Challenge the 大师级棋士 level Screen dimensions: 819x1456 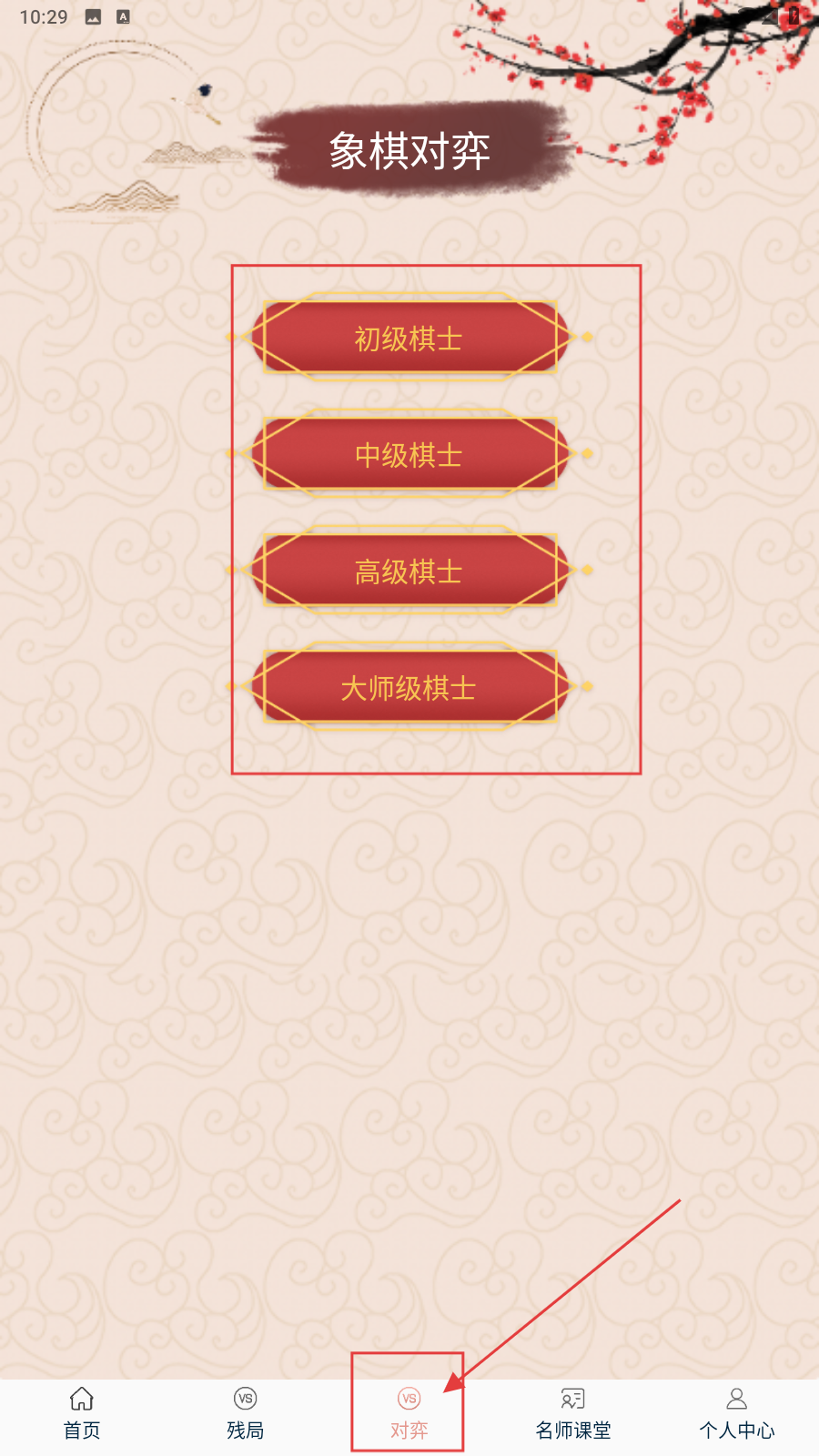coord(409,687)
